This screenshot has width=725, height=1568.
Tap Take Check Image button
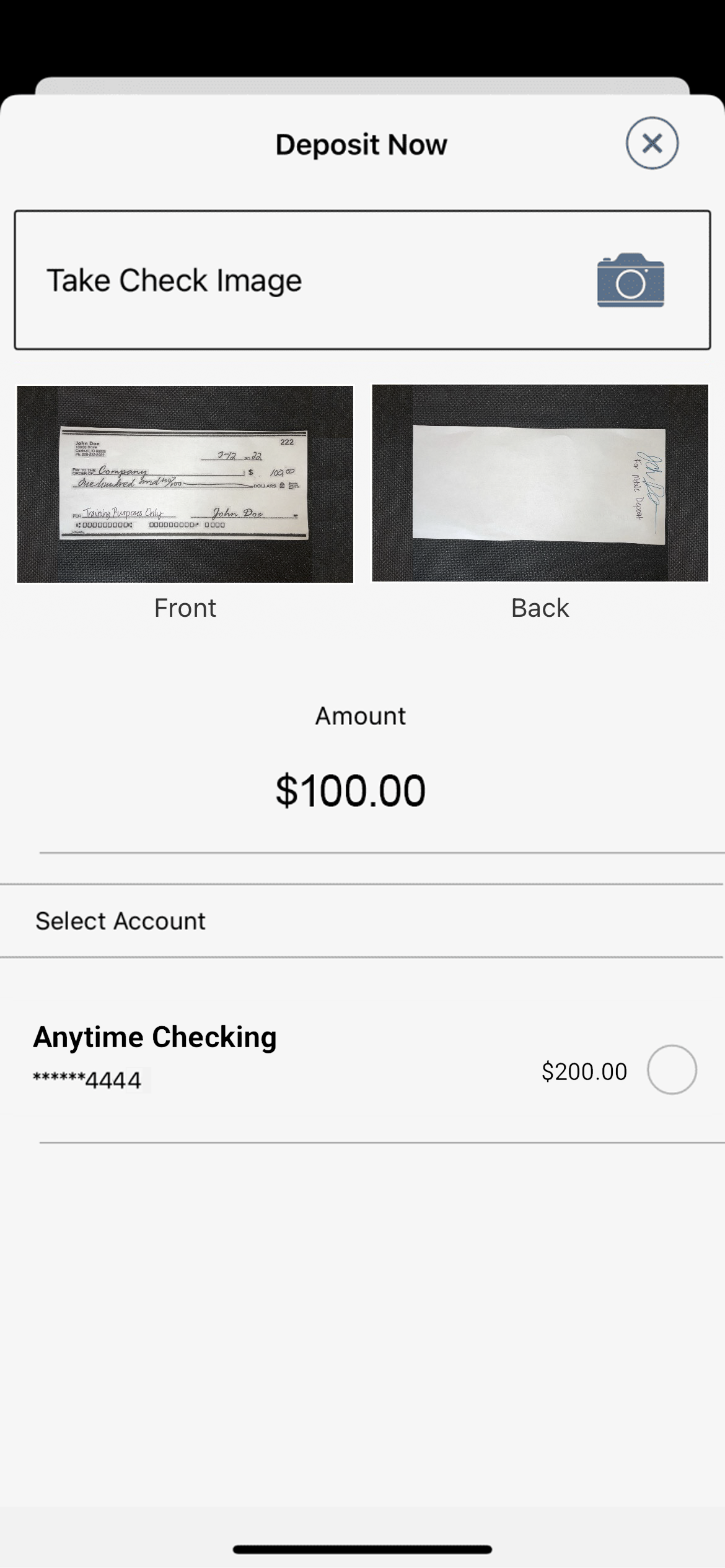(x=362, y=280)
